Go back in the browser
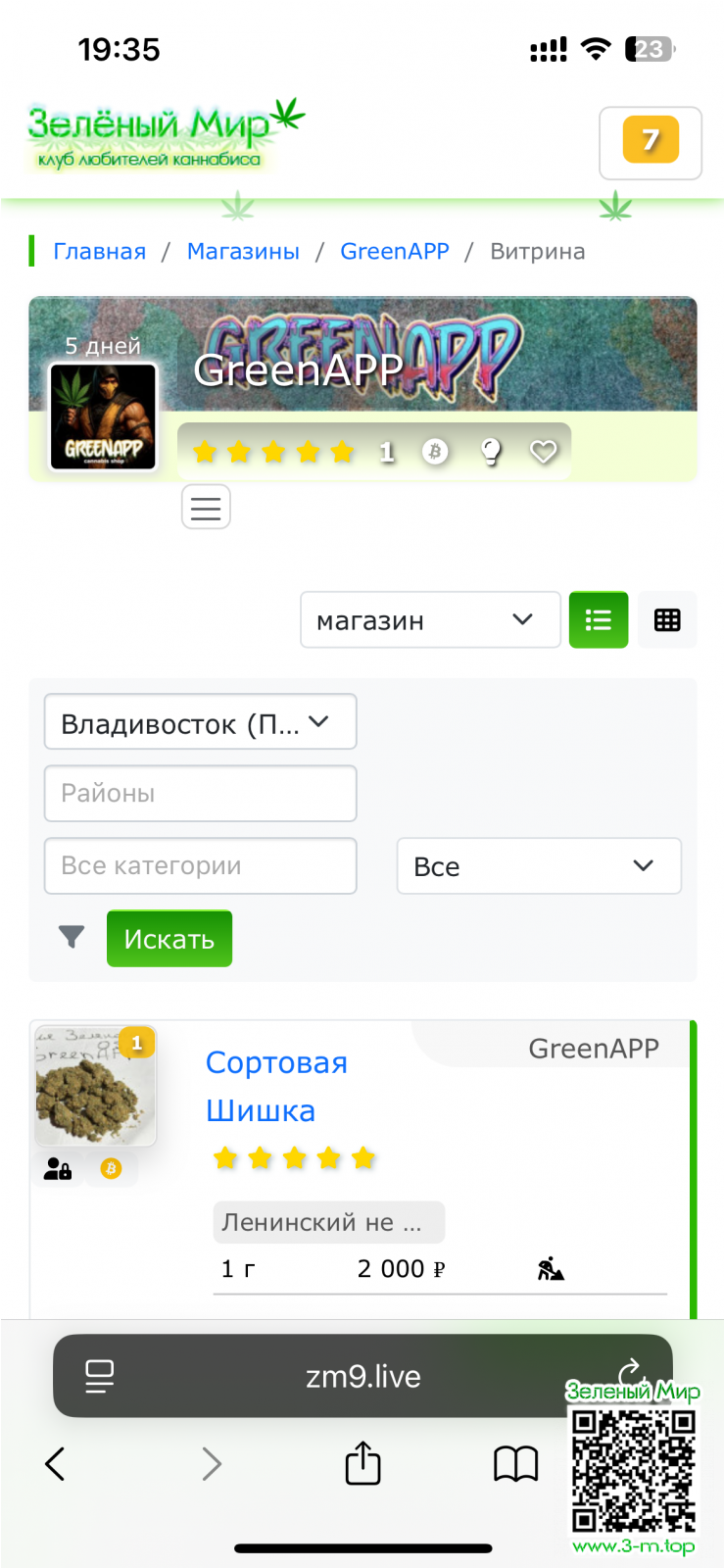The width and height of the screenshot is (724, 1568). point(56,1464)
